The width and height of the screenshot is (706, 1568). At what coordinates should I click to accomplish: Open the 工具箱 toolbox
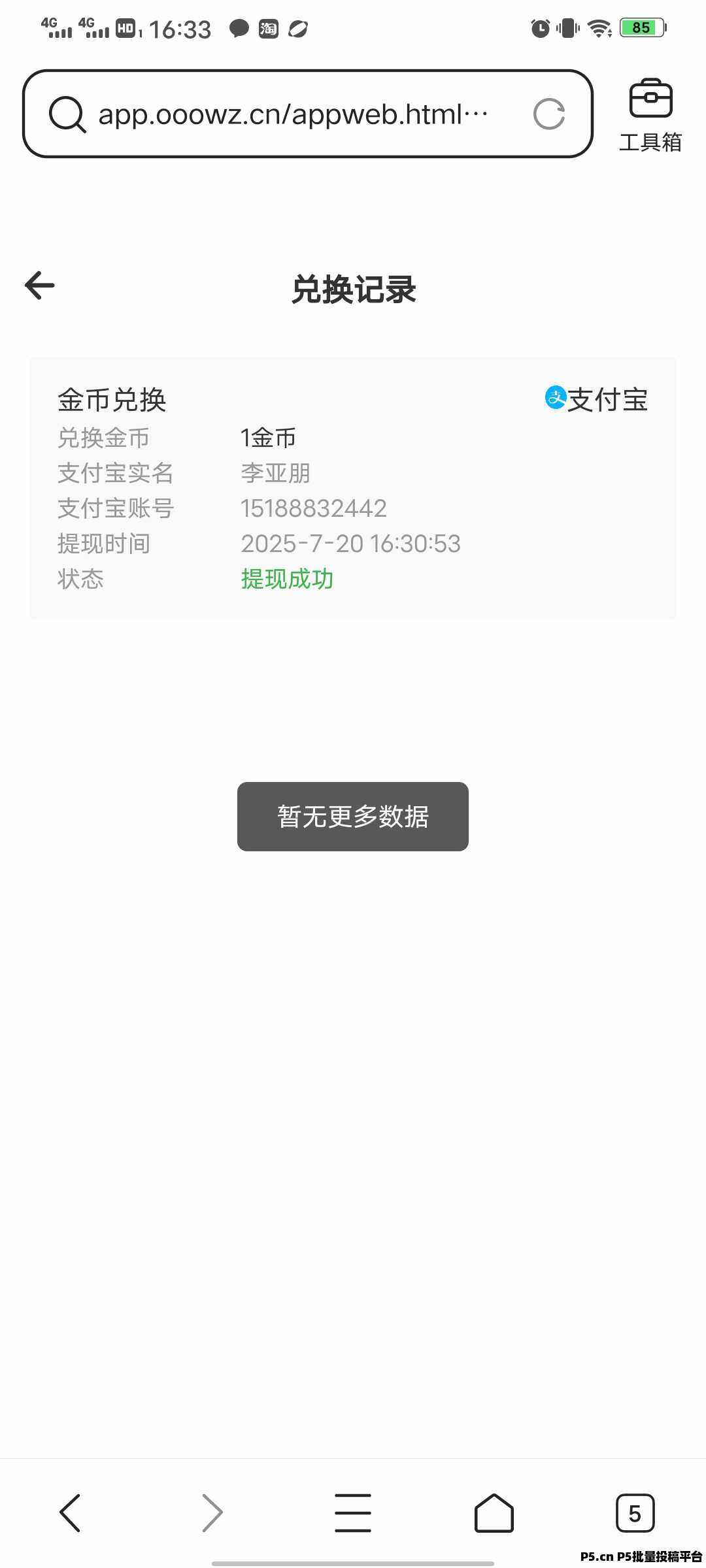(650, 115)
